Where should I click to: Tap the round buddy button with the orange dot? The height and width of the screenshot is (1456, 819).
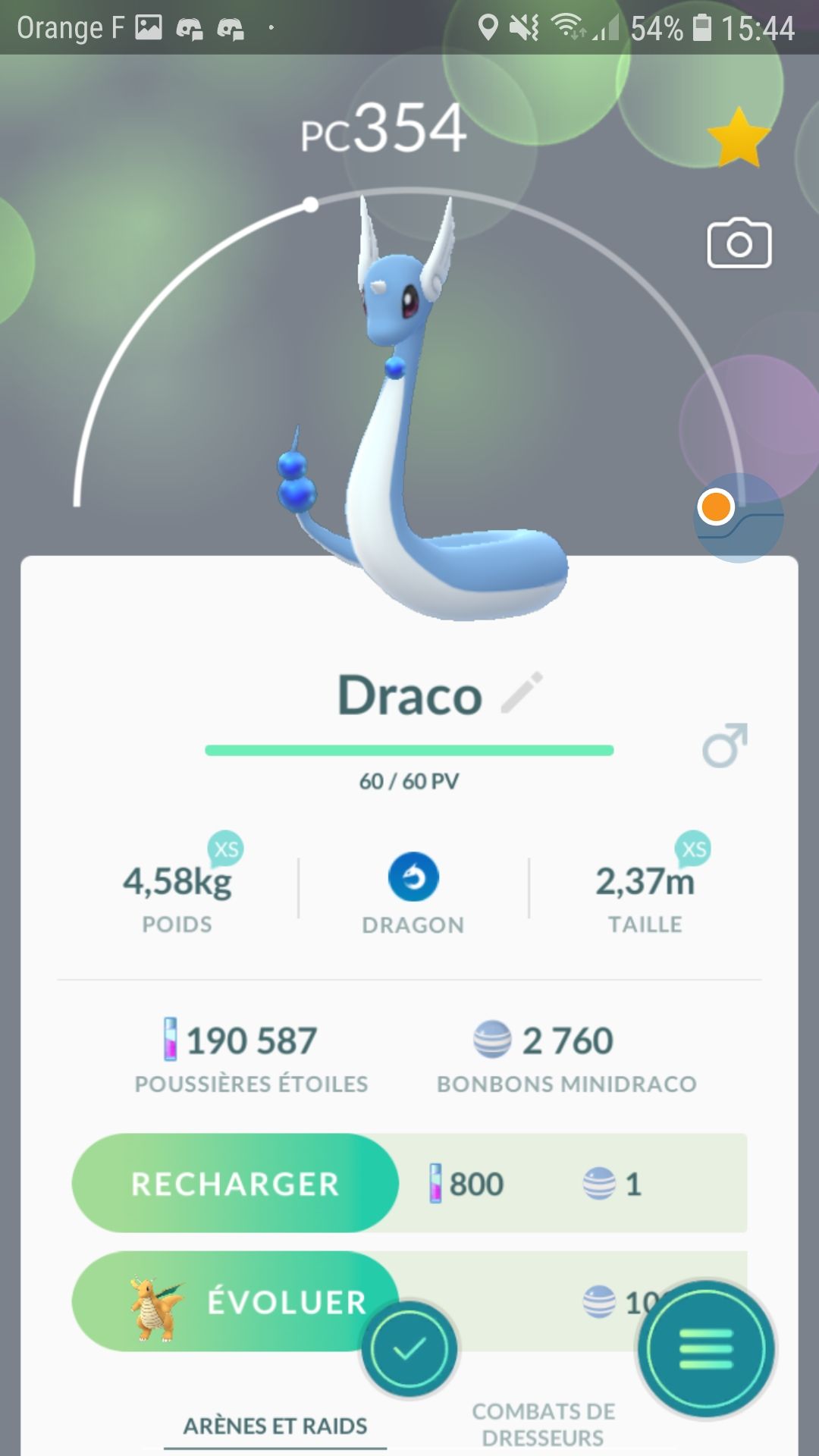[738, 517]
